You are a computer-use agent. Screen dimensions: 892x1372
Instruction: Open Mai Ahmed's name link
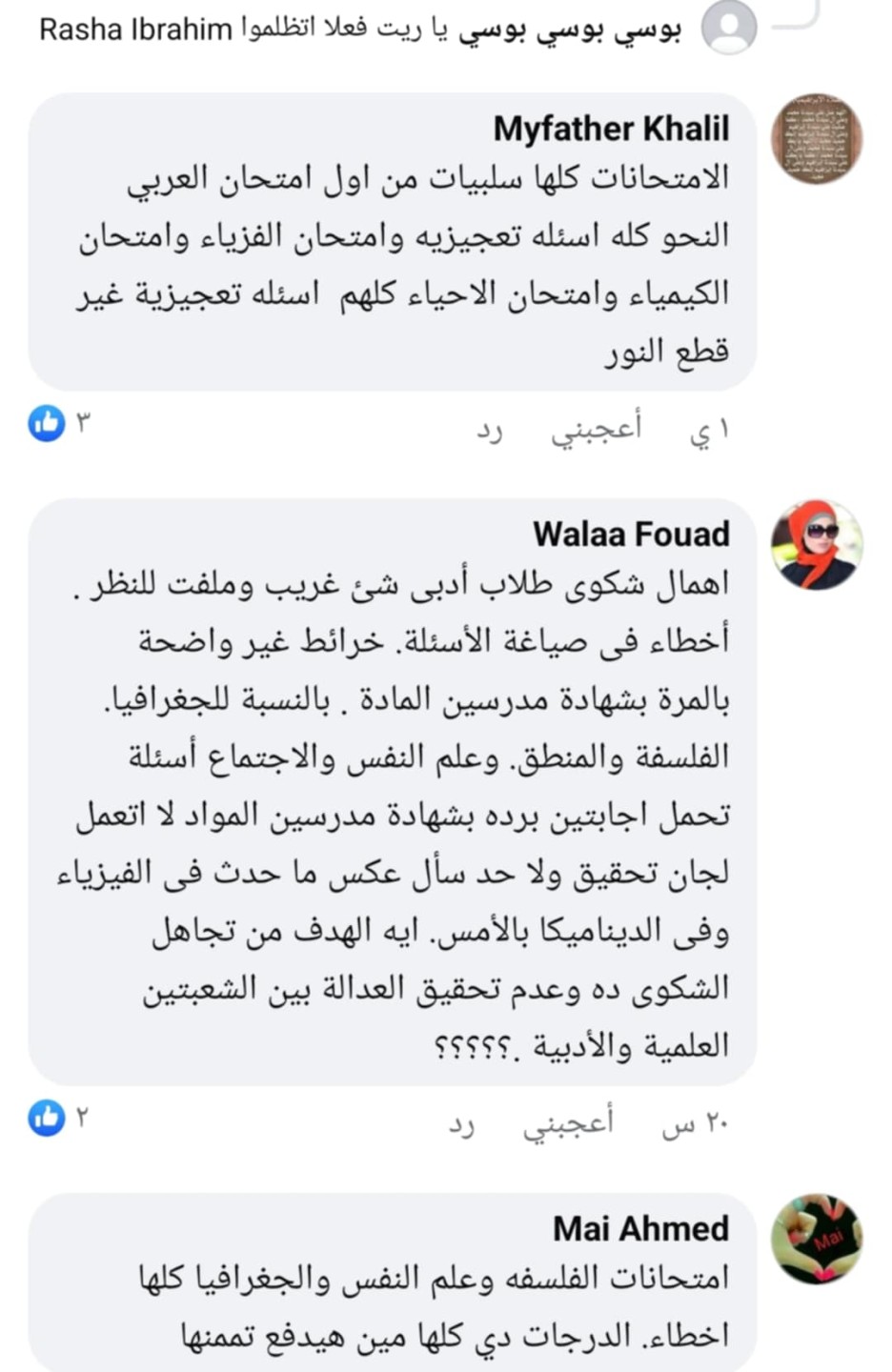pyautogui.click(x=640, y=1228)
